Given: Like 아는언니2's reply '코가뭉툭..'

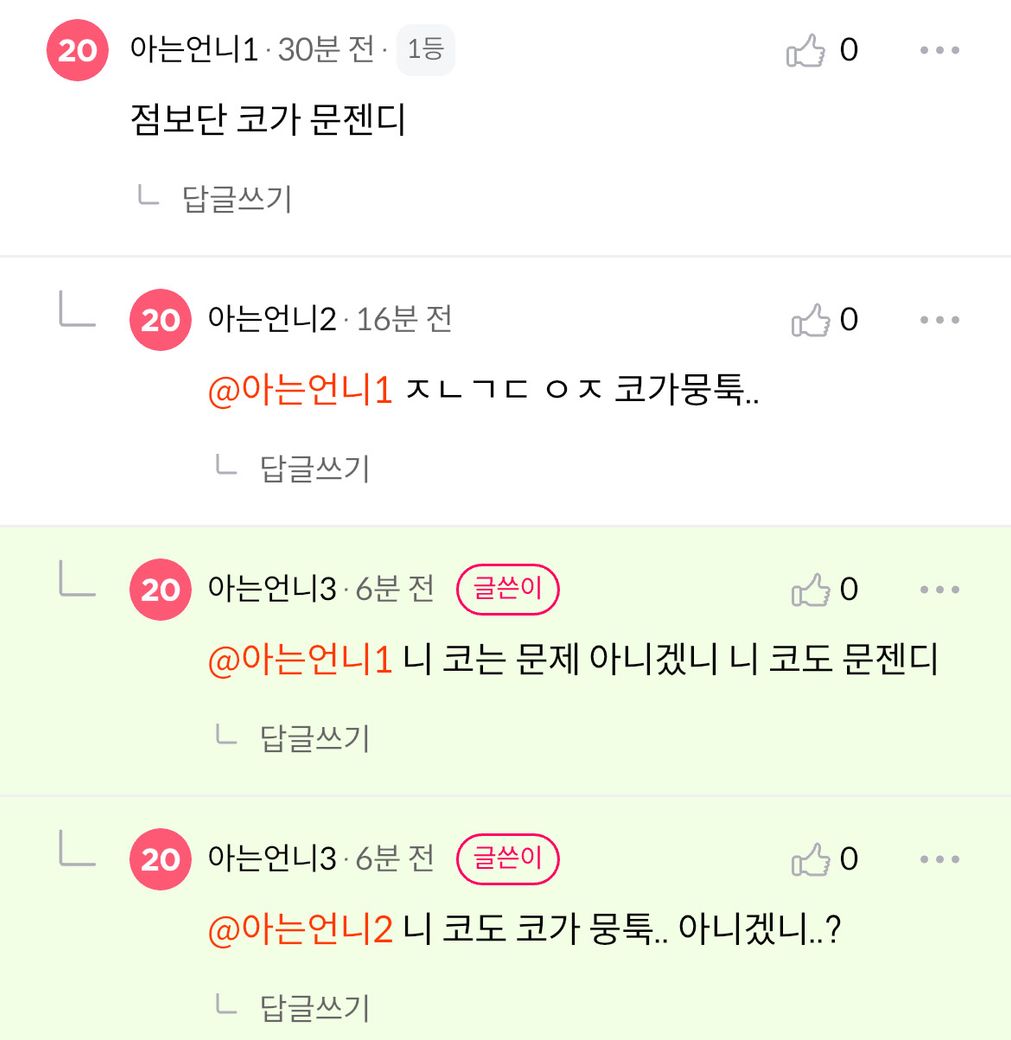Looking at the screenshot, I should (811, 320).
